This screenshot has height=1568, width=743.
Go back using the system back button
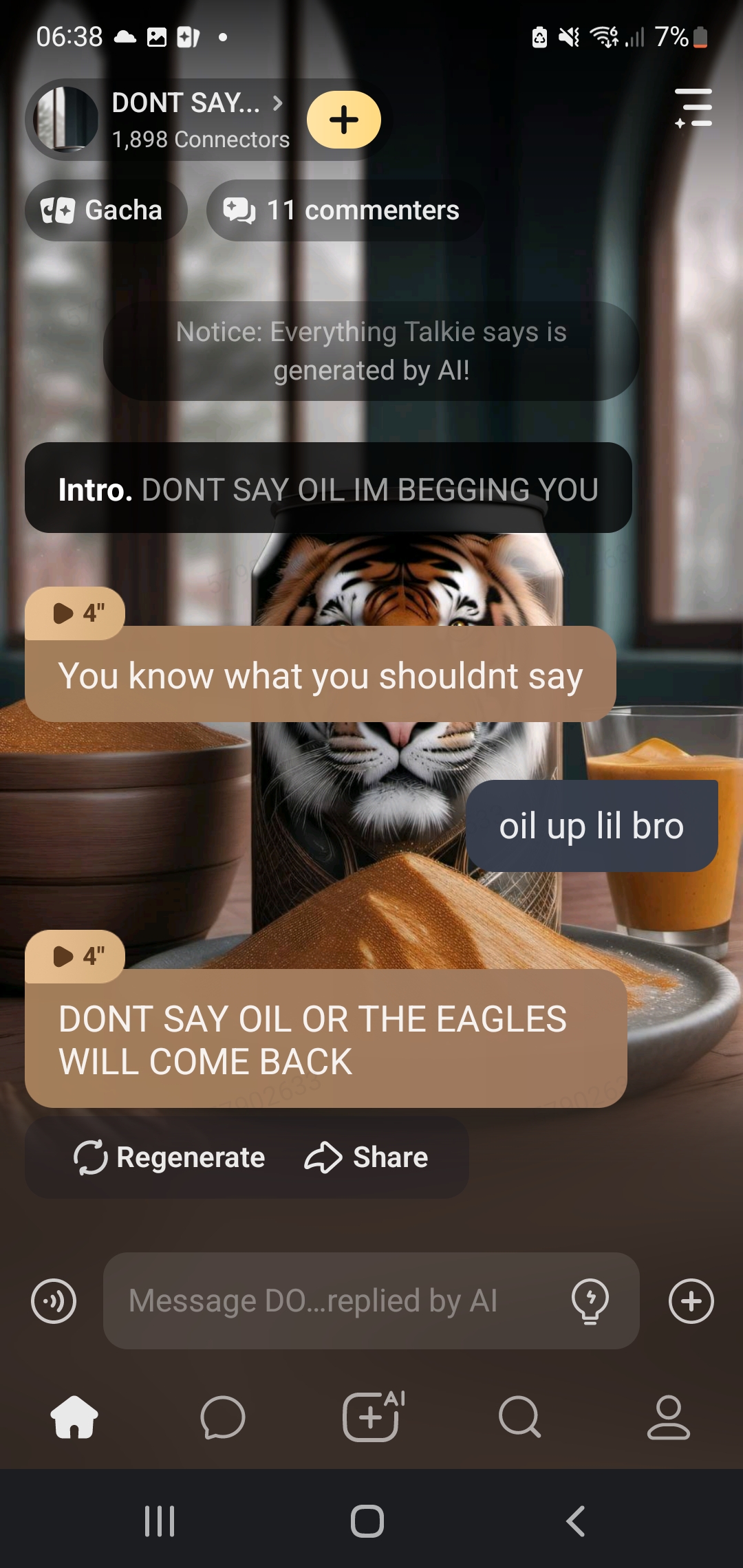pyautogui.click(x=575, y=1521)
